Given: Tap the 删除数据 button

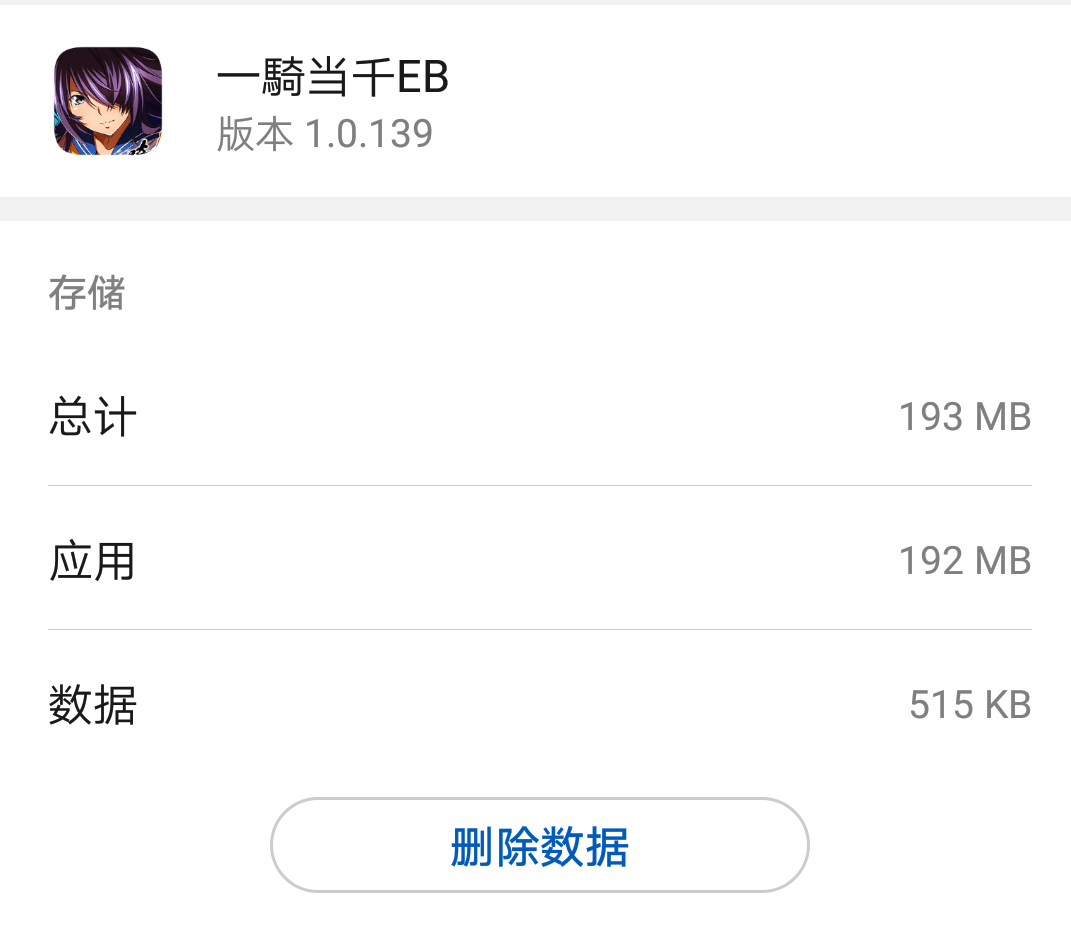Looking at the screenshot, I should (x=539, y=846).
